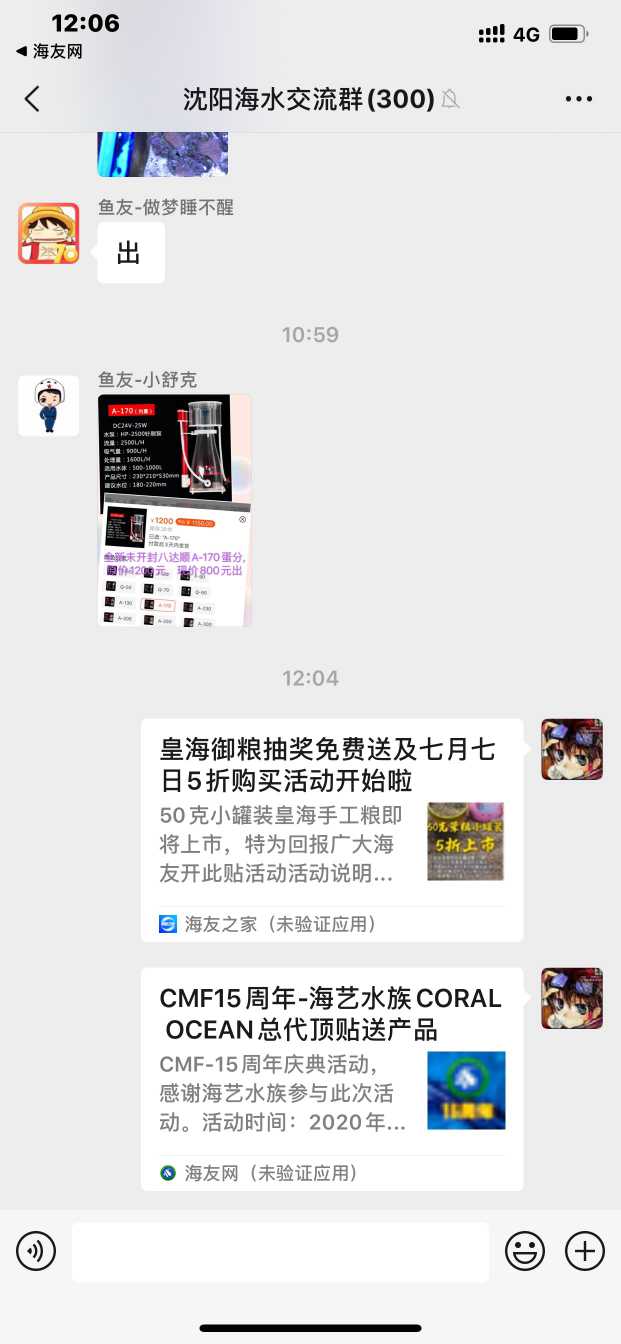Go back from the group chat
The image size is (621, 1344).
coord(32,99)
